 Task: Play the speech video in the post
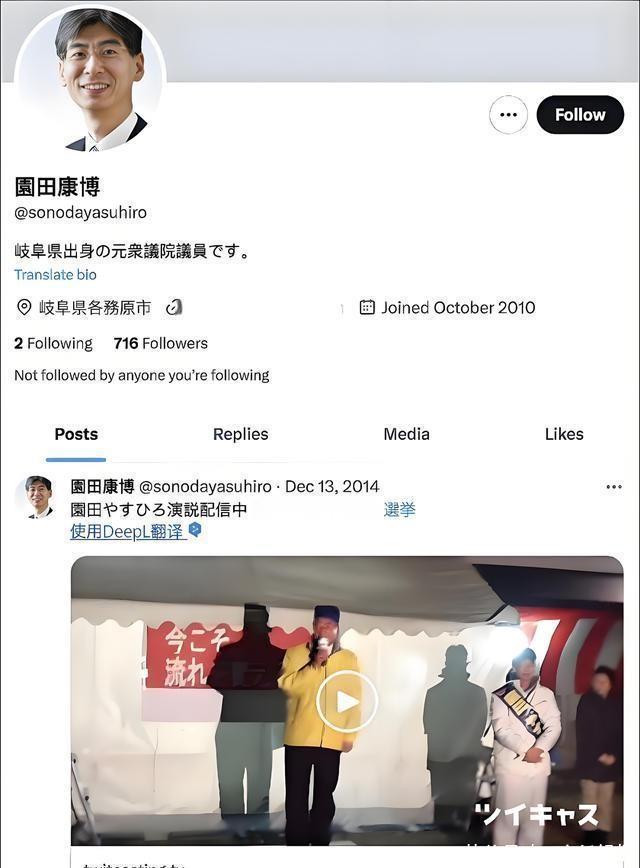(347, 701)
